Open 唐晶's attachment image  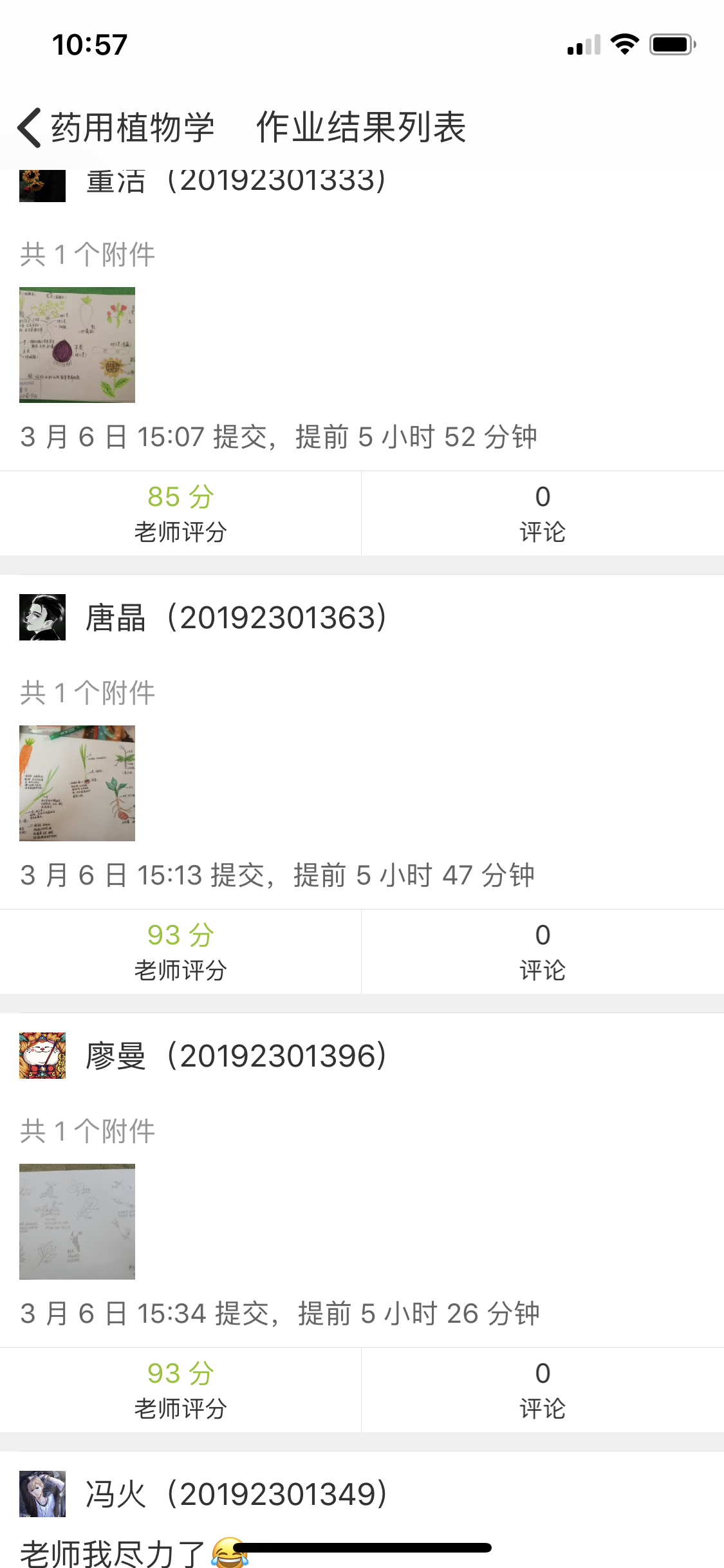(x=77, y=783)
